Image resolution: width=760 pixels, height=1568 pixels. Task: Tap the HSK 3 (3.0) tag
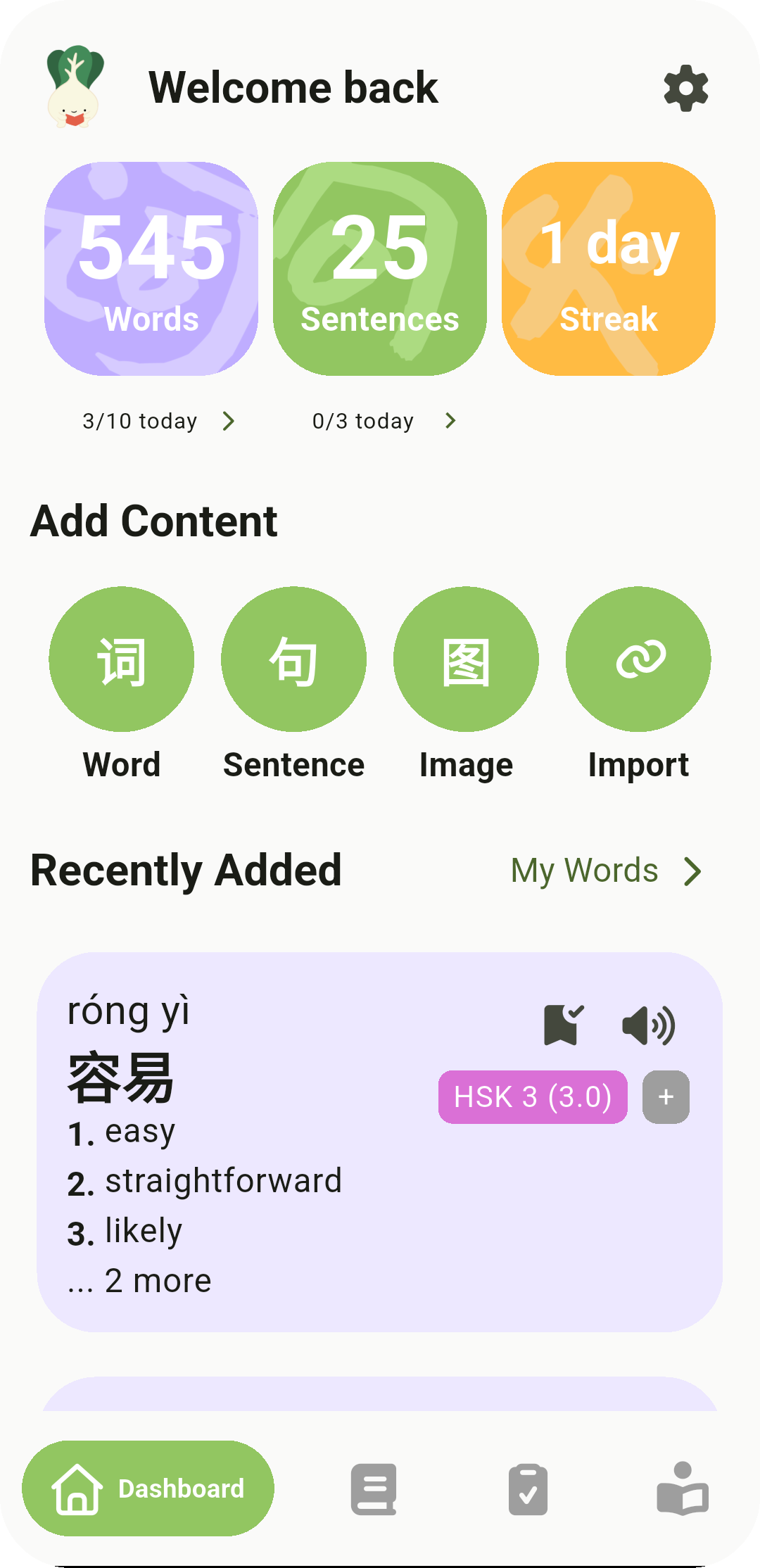533,1097
